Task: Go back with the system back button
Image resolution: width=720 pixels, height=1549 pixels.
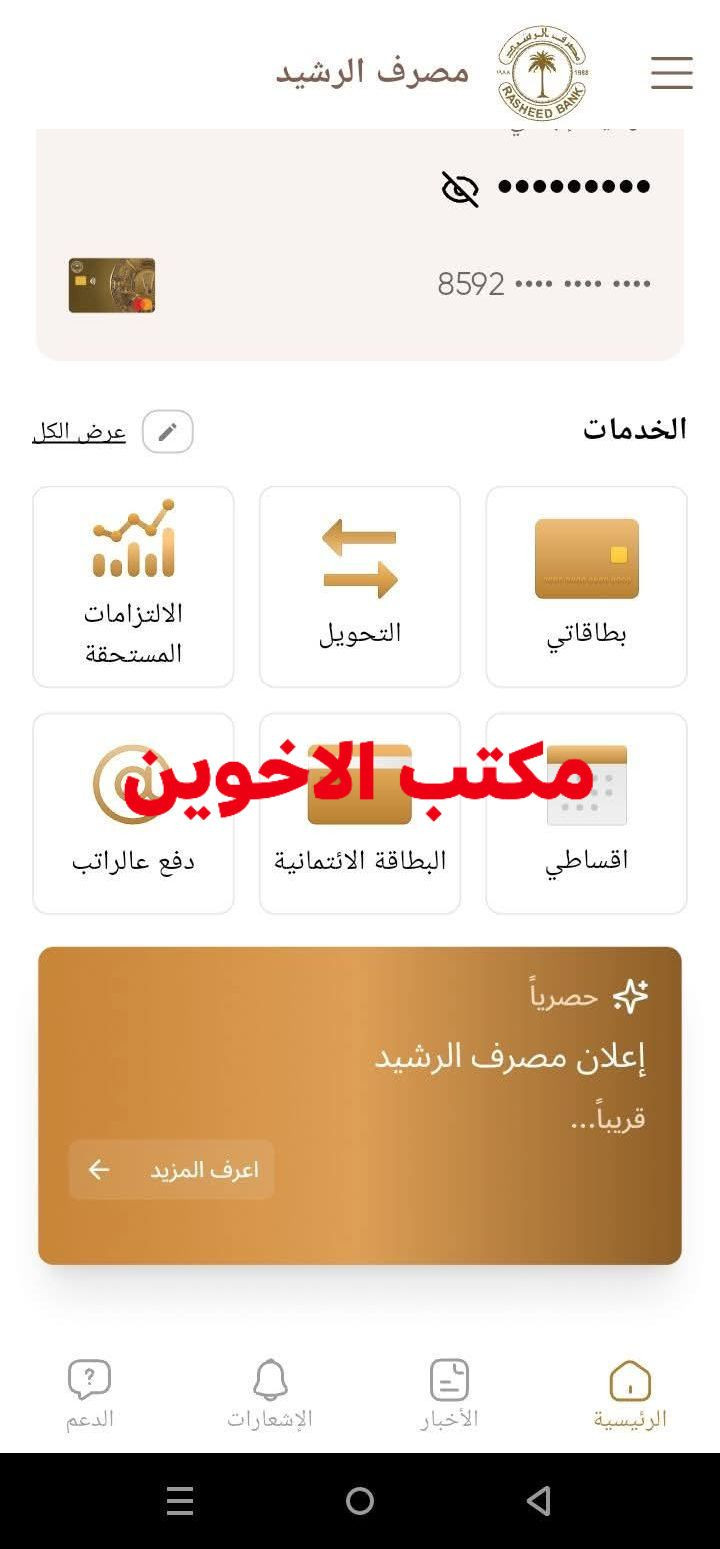Action: pos(539,1500)
